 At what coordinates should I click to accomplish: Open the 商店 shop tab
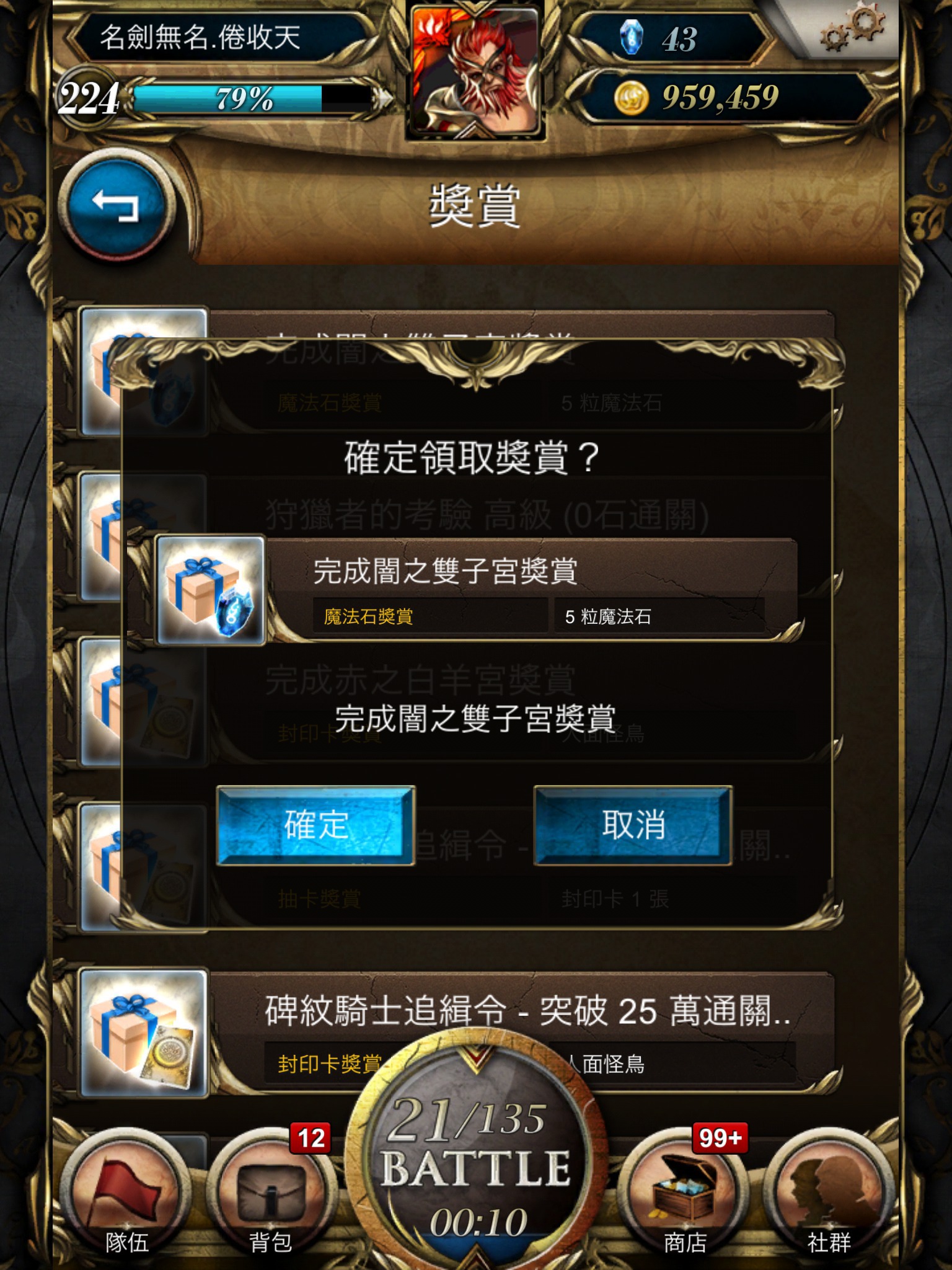coord(684,1194)
